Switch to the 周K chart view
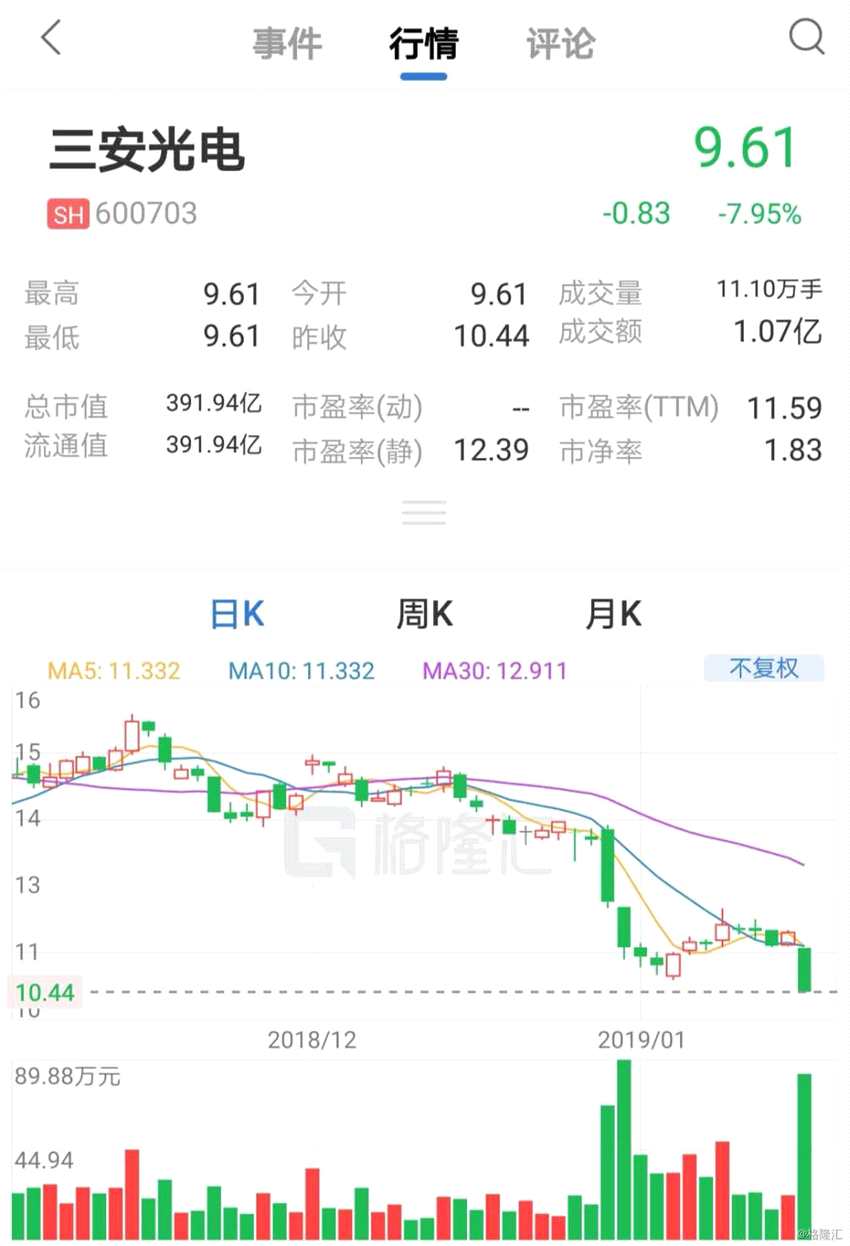Screen dimensions: 850x1246 (424, 614)
